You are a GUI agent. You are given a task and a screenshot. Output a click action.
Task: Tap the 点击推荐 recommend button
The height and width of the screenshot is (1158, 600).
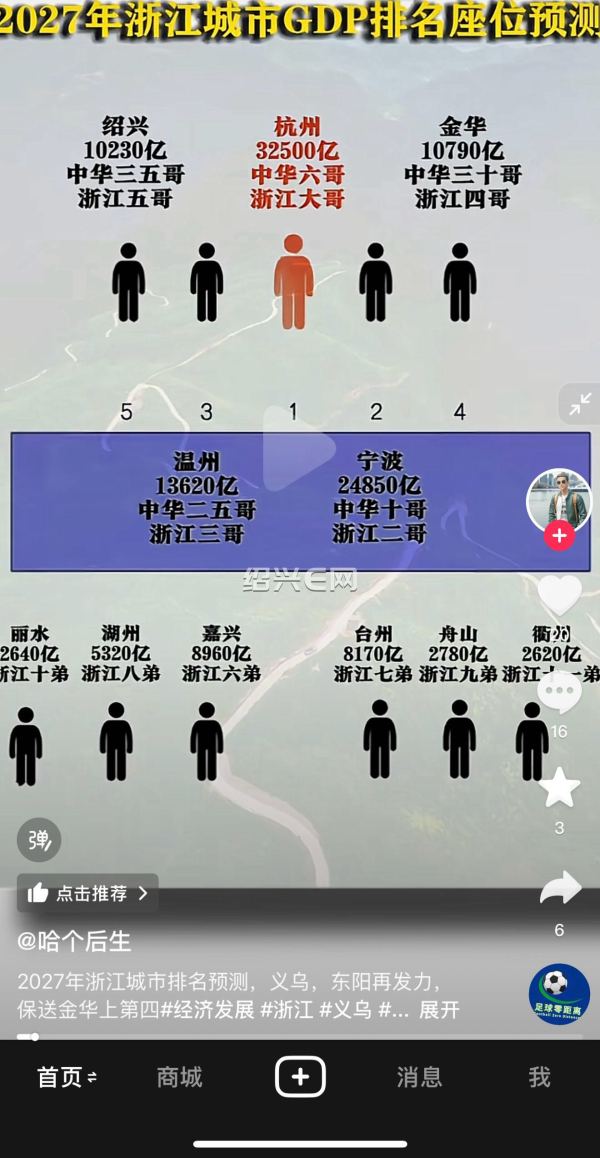(x=88, y=893)
